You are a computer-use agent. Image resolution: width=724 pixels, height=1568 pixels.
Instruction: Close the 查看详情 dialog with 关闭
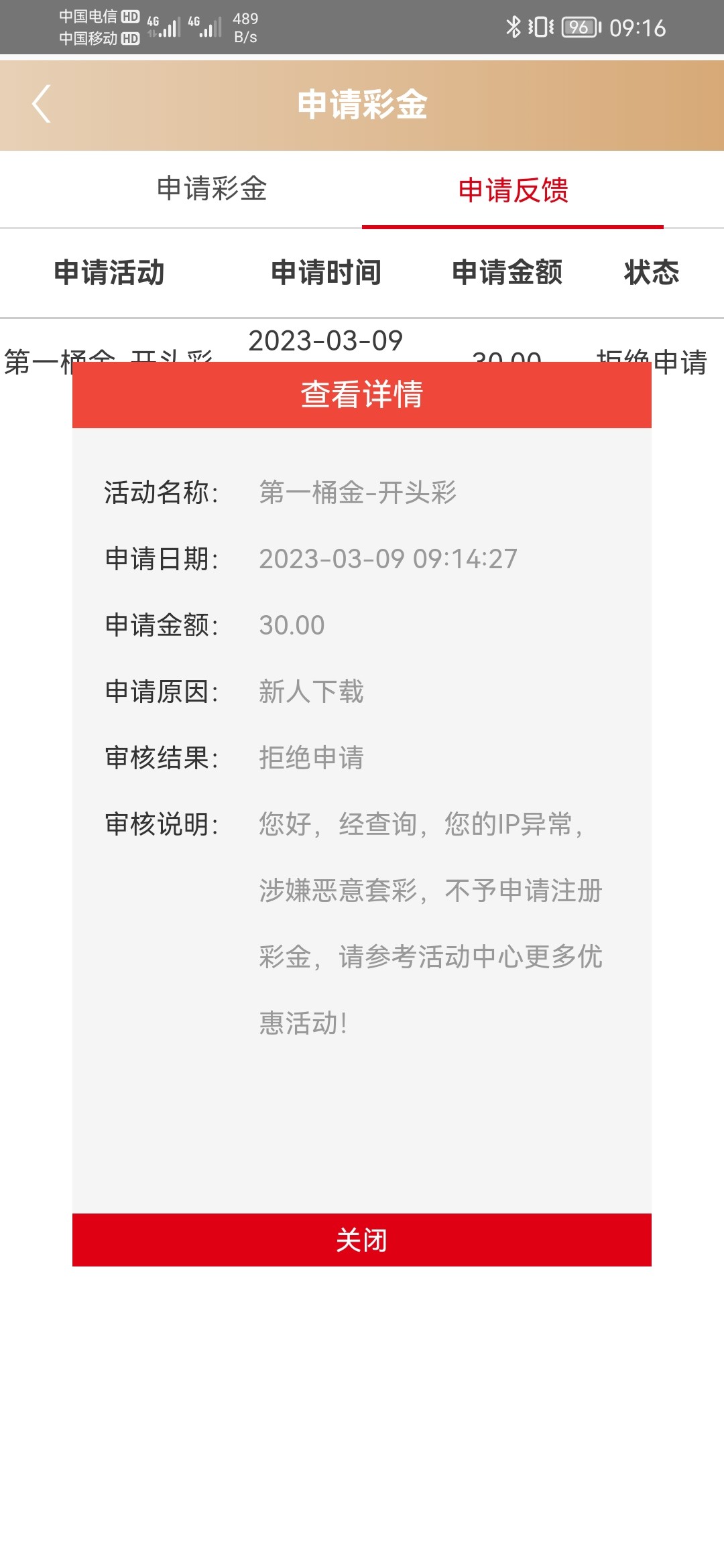pyautogui.click(x=362, y=1240)
